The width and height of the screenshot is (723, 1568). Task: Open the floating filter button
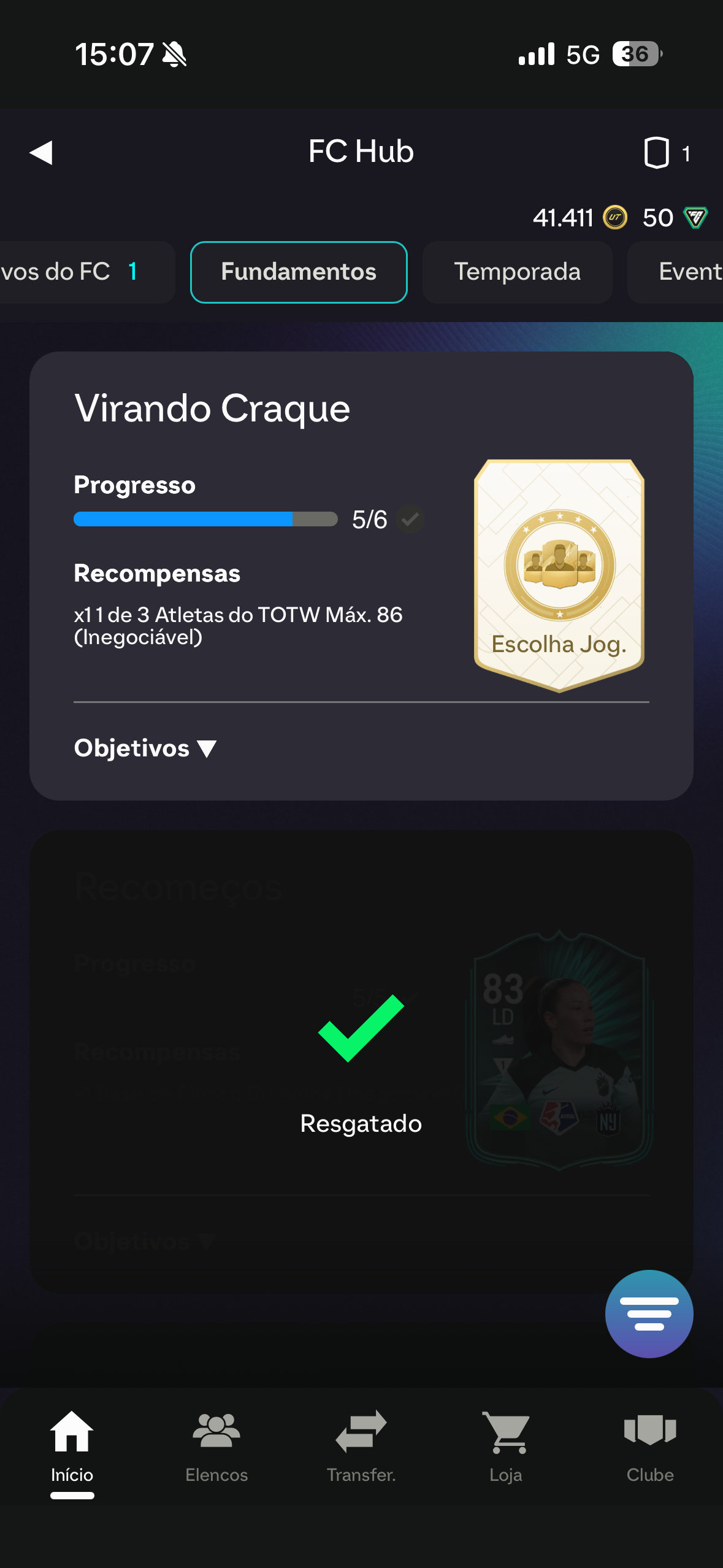649,1313
